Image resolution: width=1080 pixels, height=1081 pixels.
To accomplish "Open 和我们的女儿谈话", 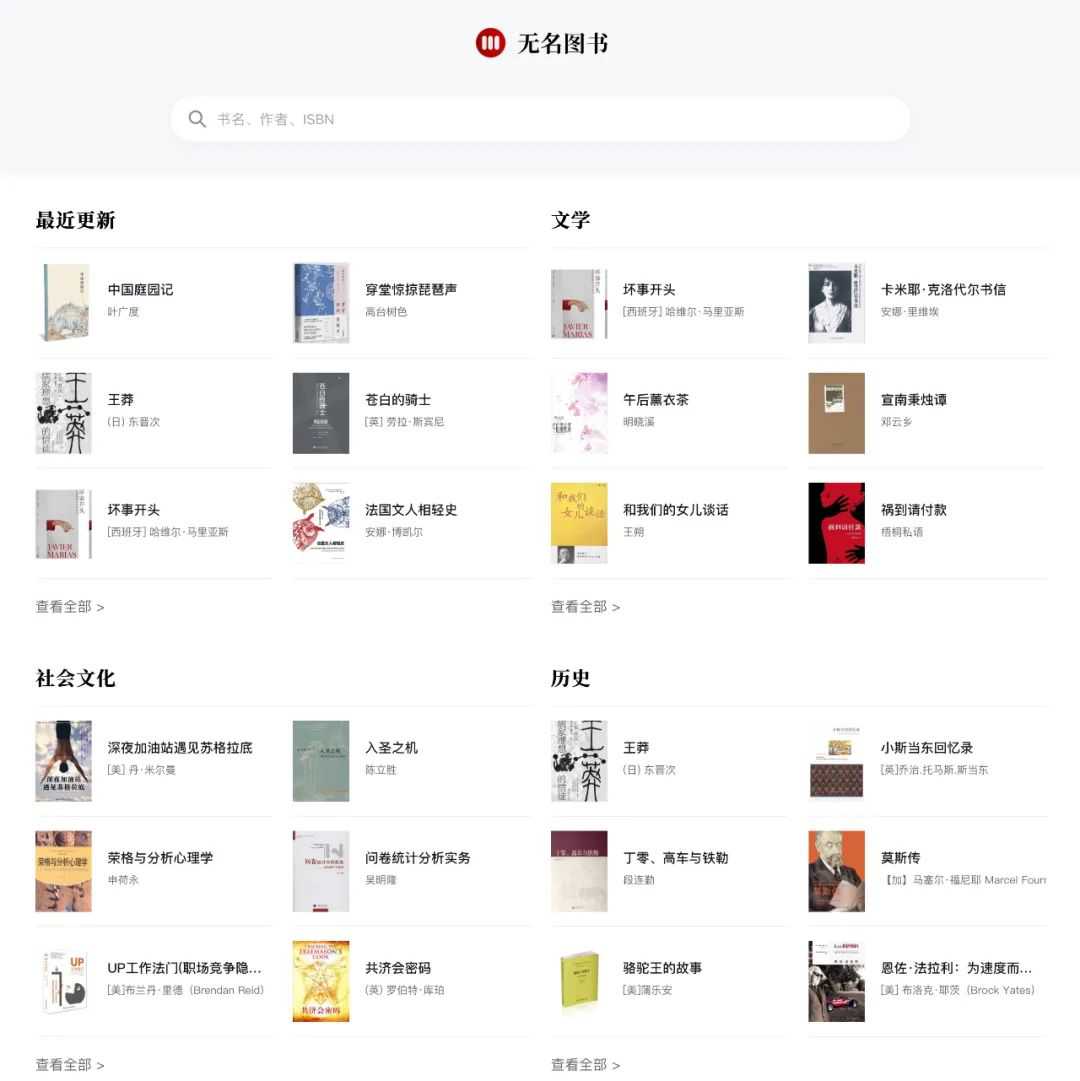I will pyautogui.click(x=676, y=510).
